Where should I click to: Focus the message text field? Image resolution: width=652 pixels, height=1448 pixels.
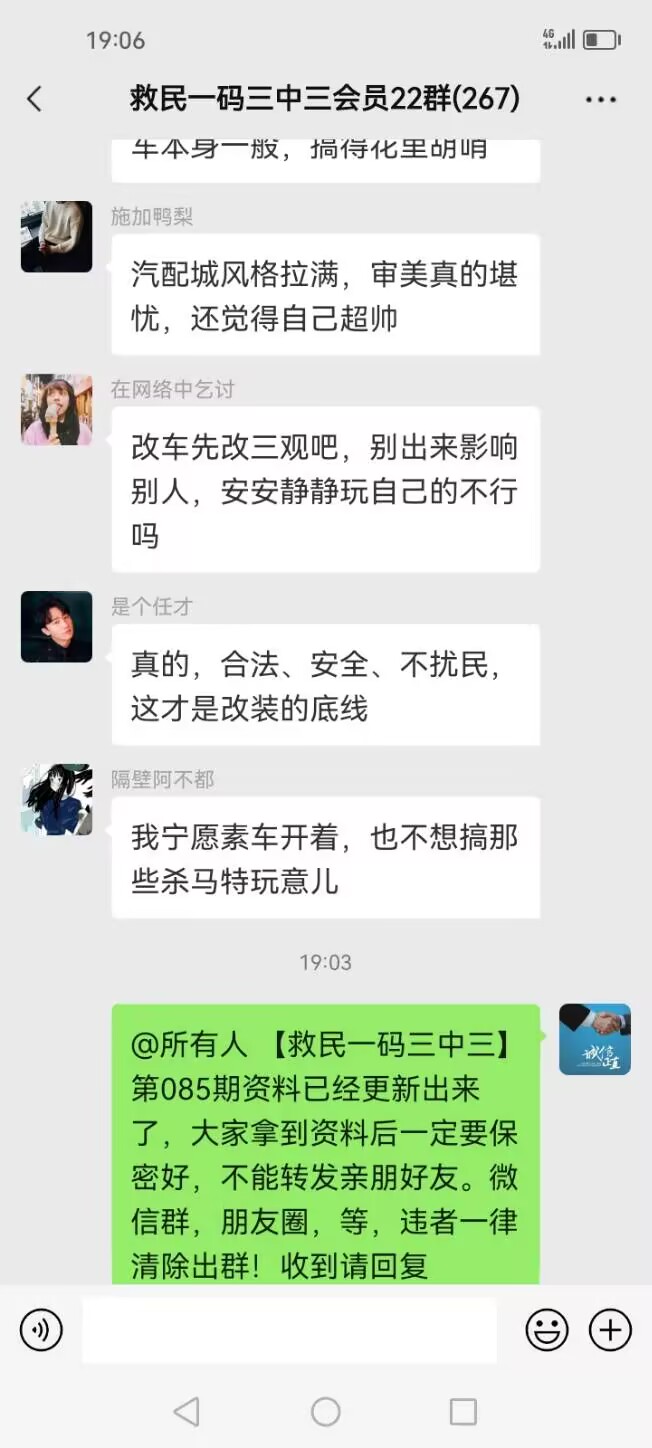point(289,1330)
